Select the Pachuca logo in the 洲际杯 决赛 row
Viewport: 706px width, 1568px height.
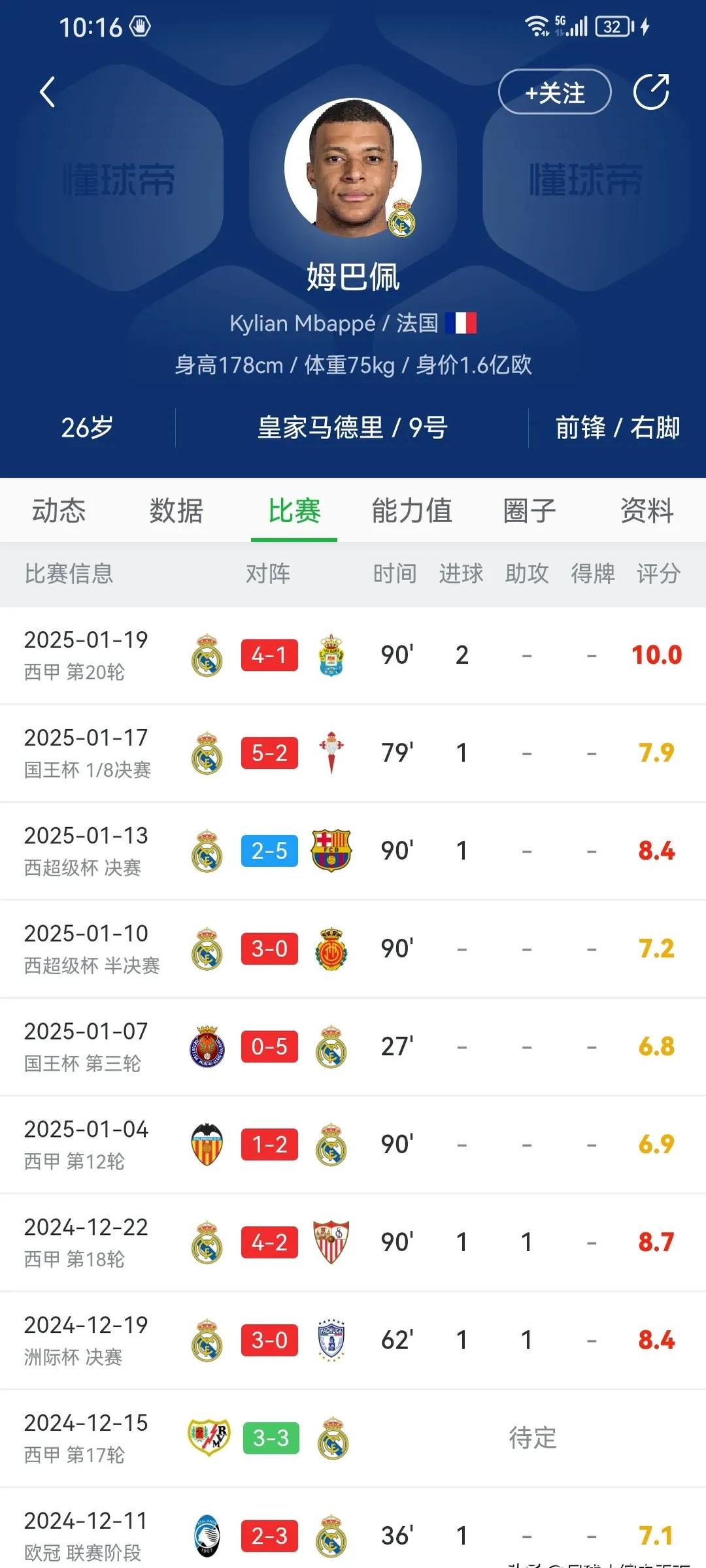333,1341
